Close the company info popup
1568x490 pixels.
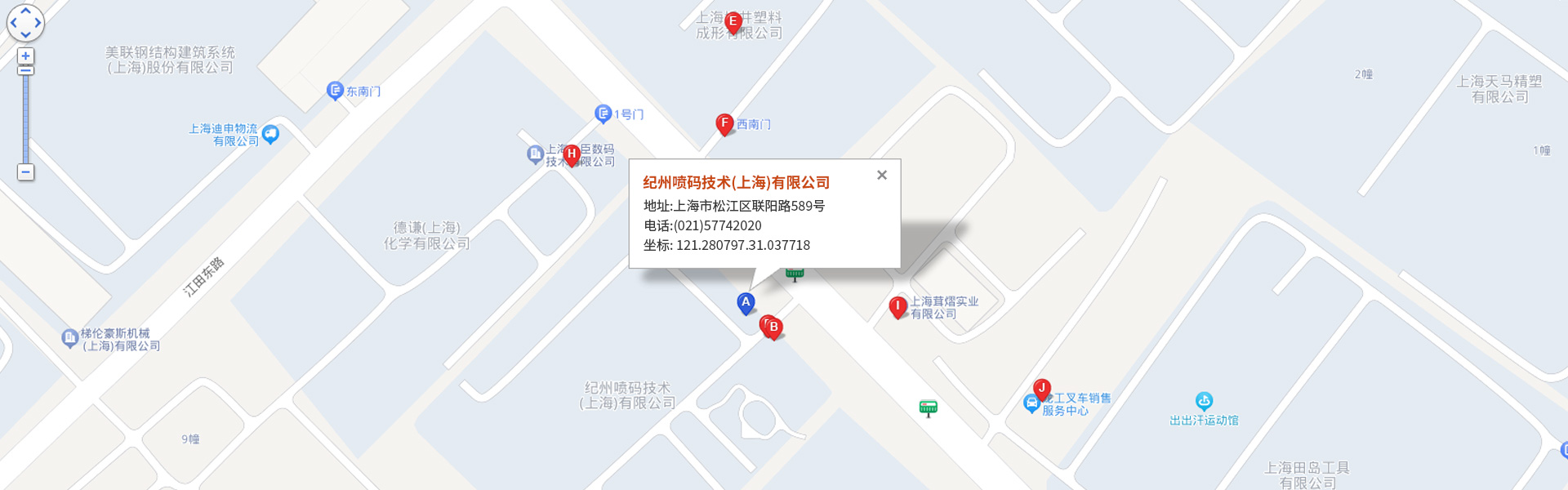tap(881, 175)
